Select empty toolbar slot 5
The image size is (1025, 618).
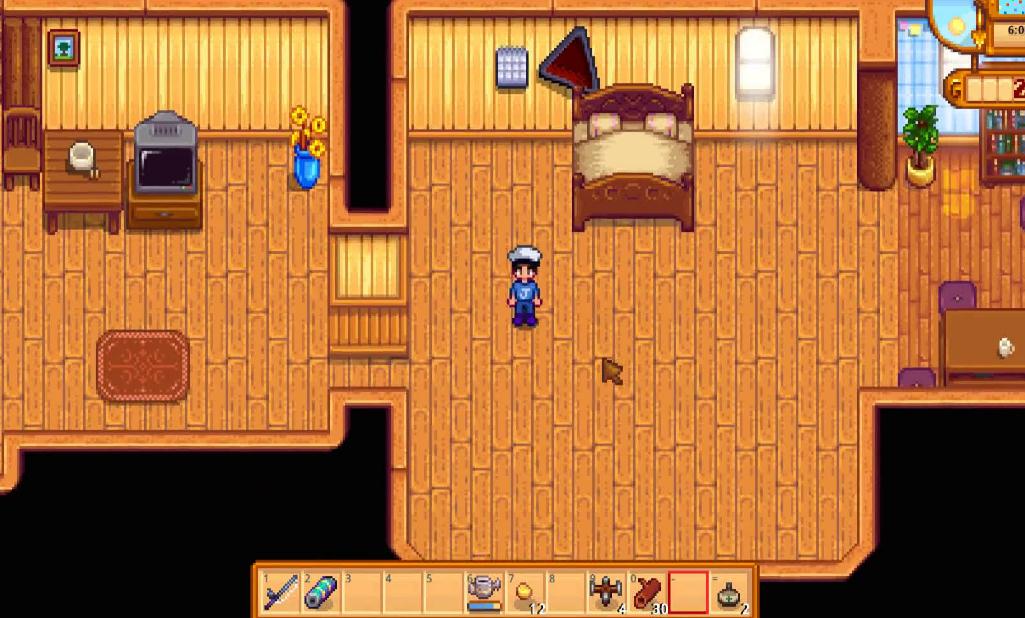(444, 592)
